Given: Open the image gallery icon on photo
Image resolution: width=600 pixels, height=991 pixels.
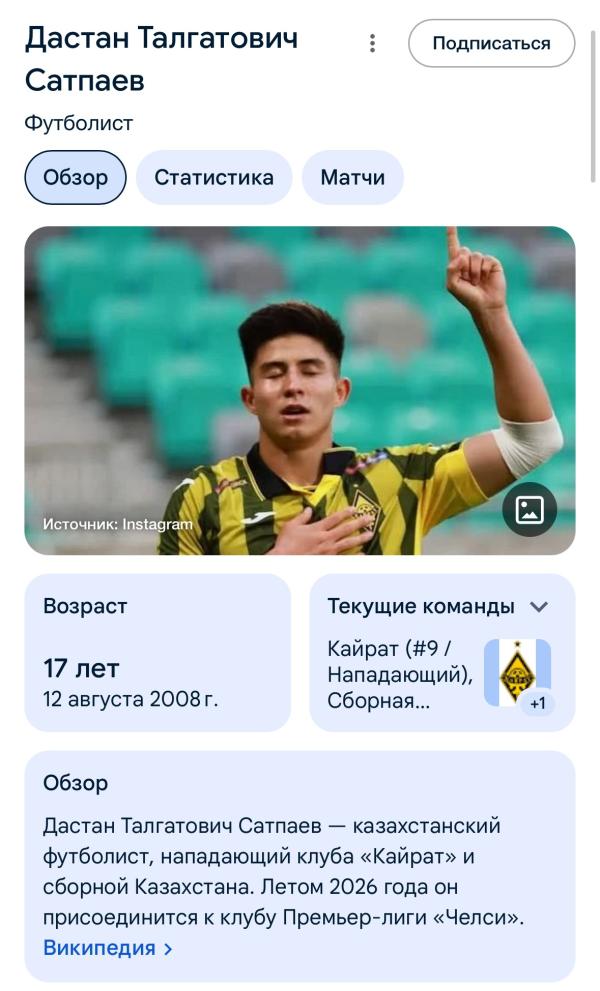Looking at the screenshot, I should click(529, 509).
